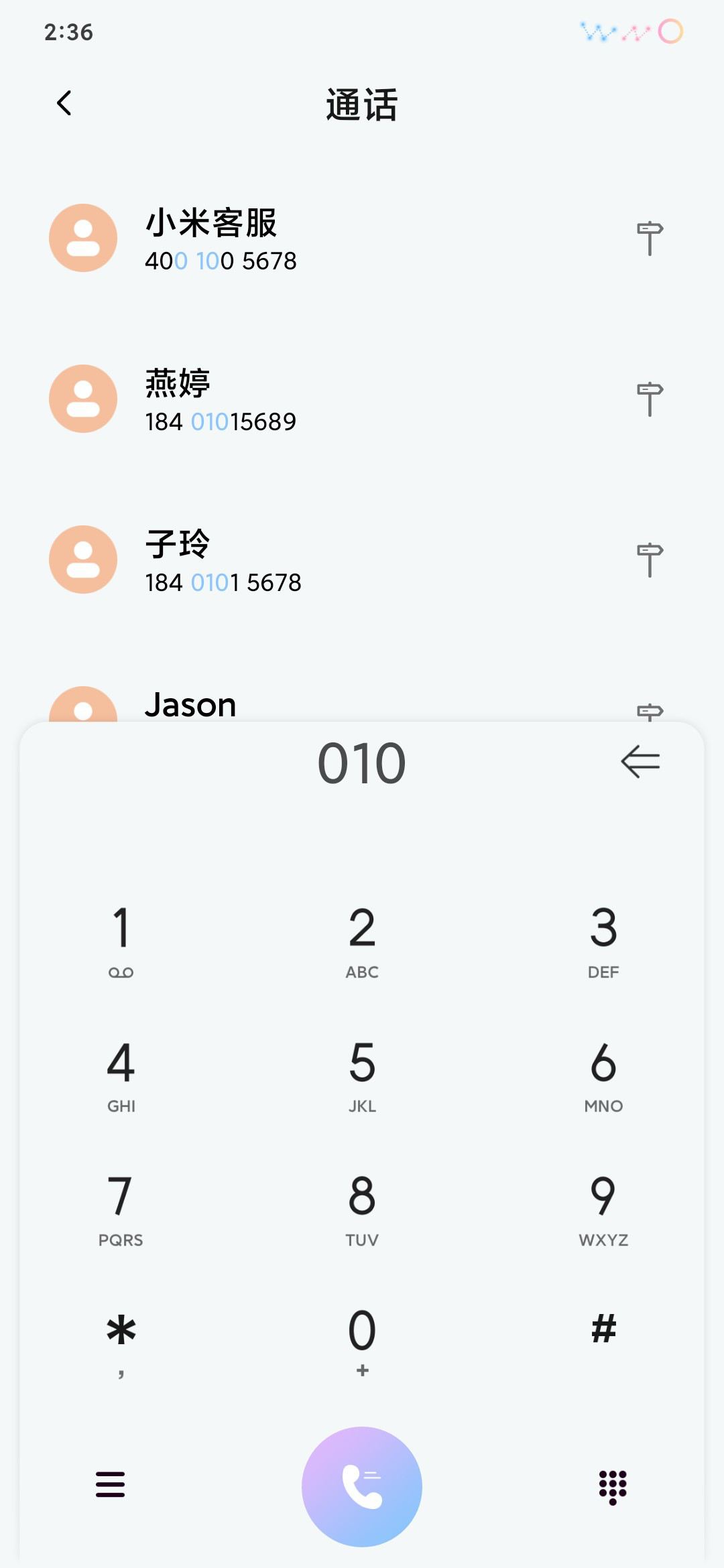Open details icon for 小米客服
The image size is (724, 1568).
click(x=650, y=238)
